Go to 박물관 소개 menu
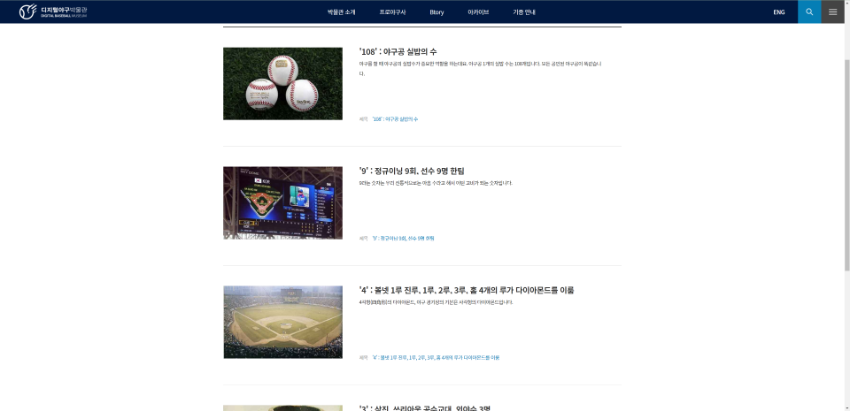This screenshot has height=411, width=850. coord(341,12)
